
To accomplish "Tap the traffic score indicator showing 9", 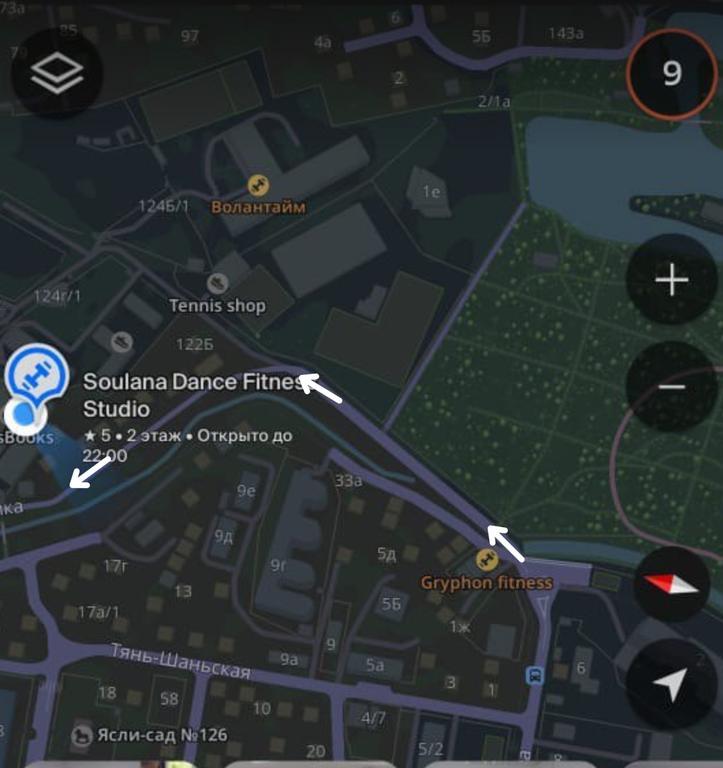I will coord(672,74).
